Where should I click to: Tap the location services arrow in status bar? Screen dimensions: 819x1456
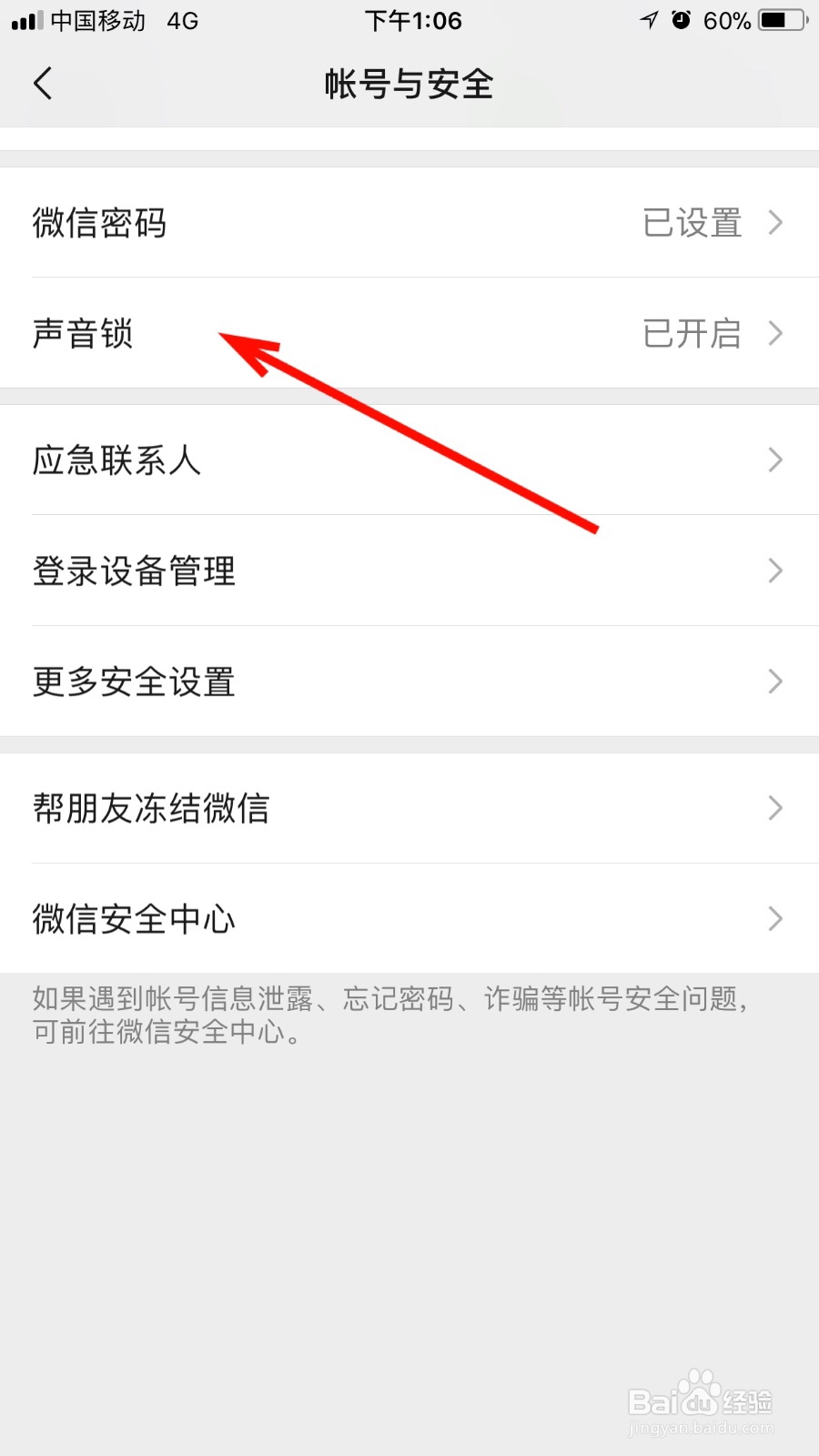pos(647,20)
